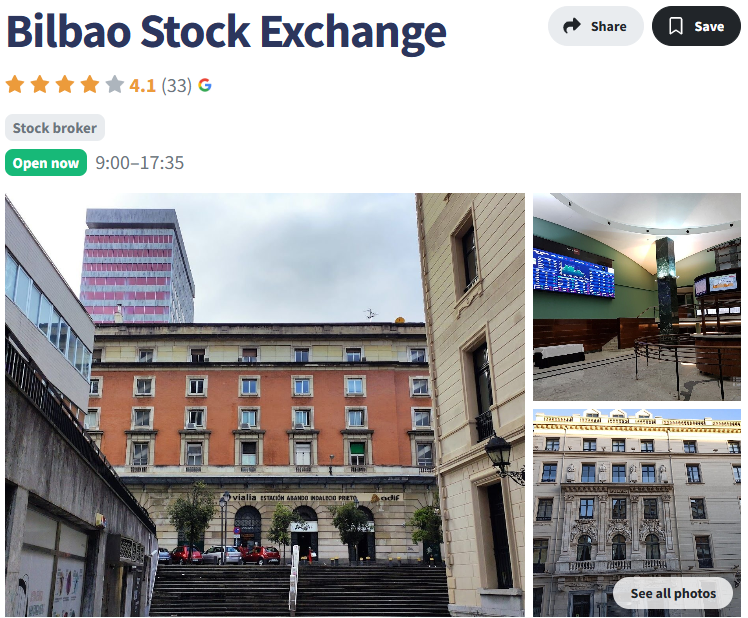This screenshot has height=618, width=748.
Task: Open the Google rating of 4.1
Action: point(142,85)
